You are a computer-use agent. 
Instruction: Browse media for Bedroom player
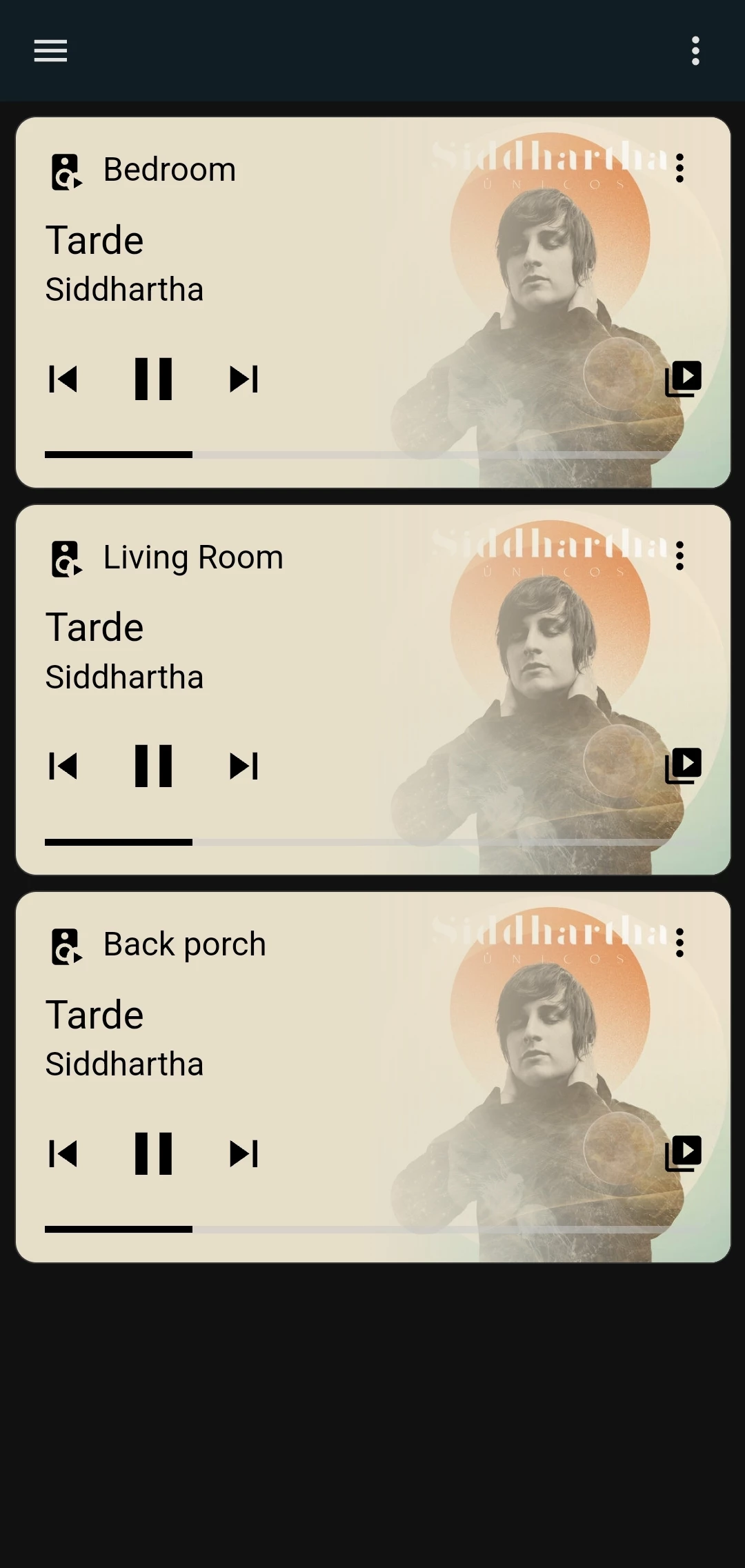(x=683, y=379)
